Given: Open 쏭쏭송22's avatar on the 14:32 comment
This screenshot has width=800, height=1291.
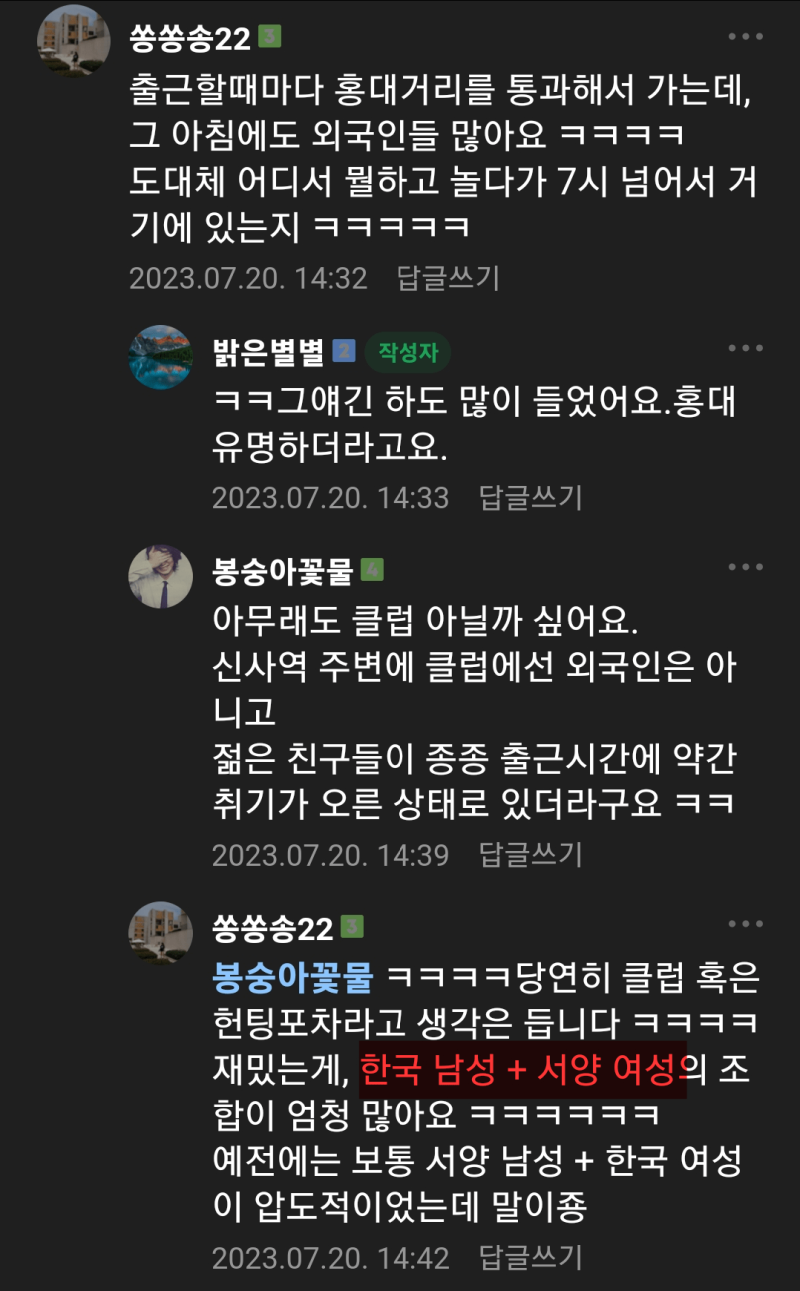Looking at the screenshot, I should pyautogui.click(x=73, y=40).
